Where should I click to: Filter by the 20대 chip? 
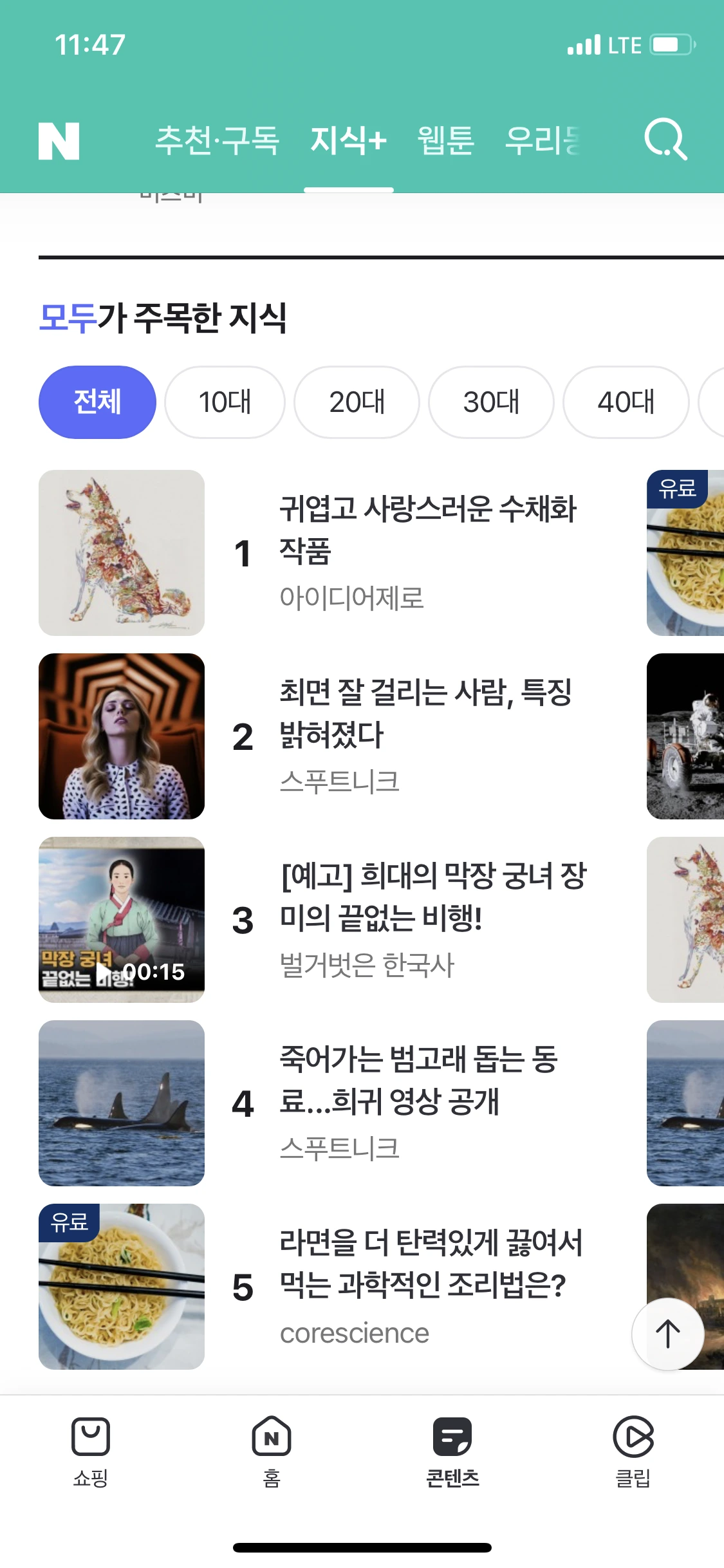coord(357,402)
